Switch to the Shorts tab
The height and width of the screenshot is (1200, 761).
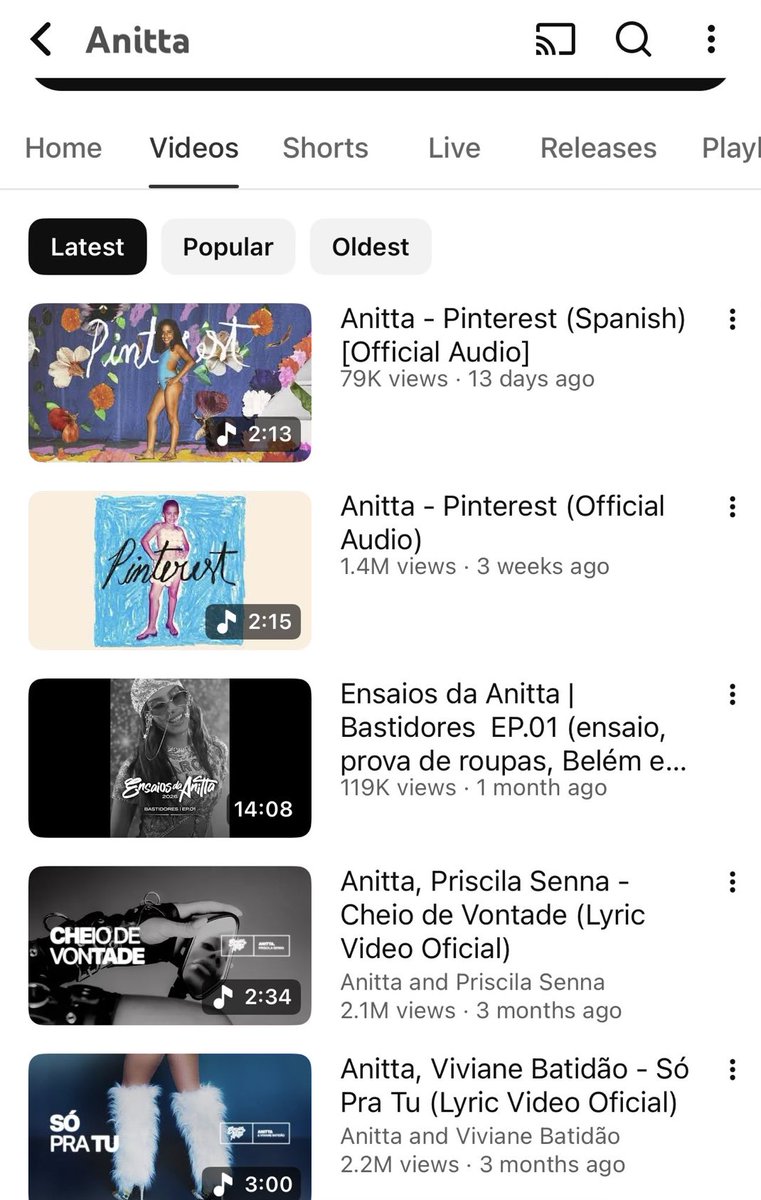[x=325, y=148]
